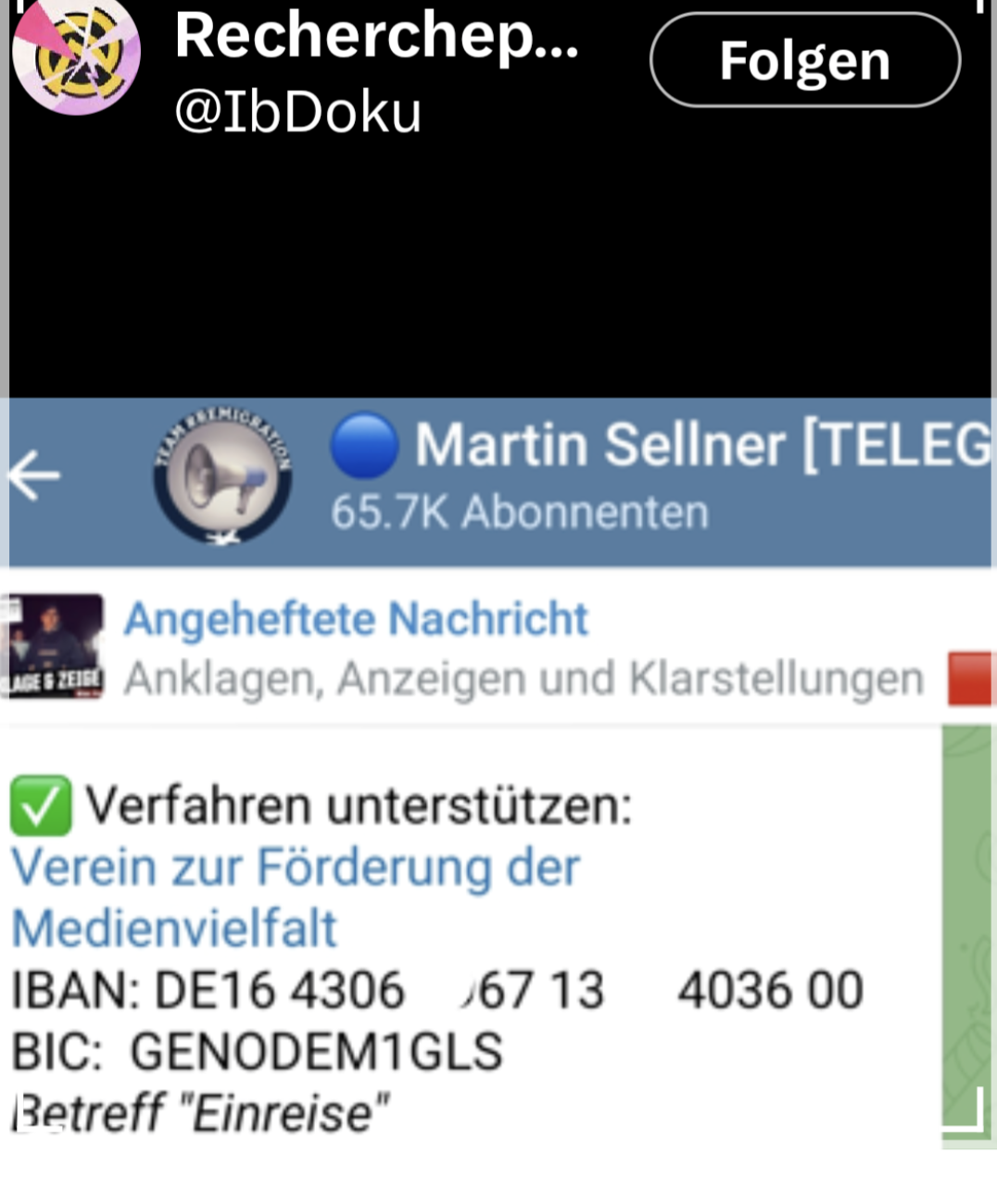The image size is (997, 1204).
Task: Follow the @IbDoku account
Action: pyautogui.click(x=804, y=60)
